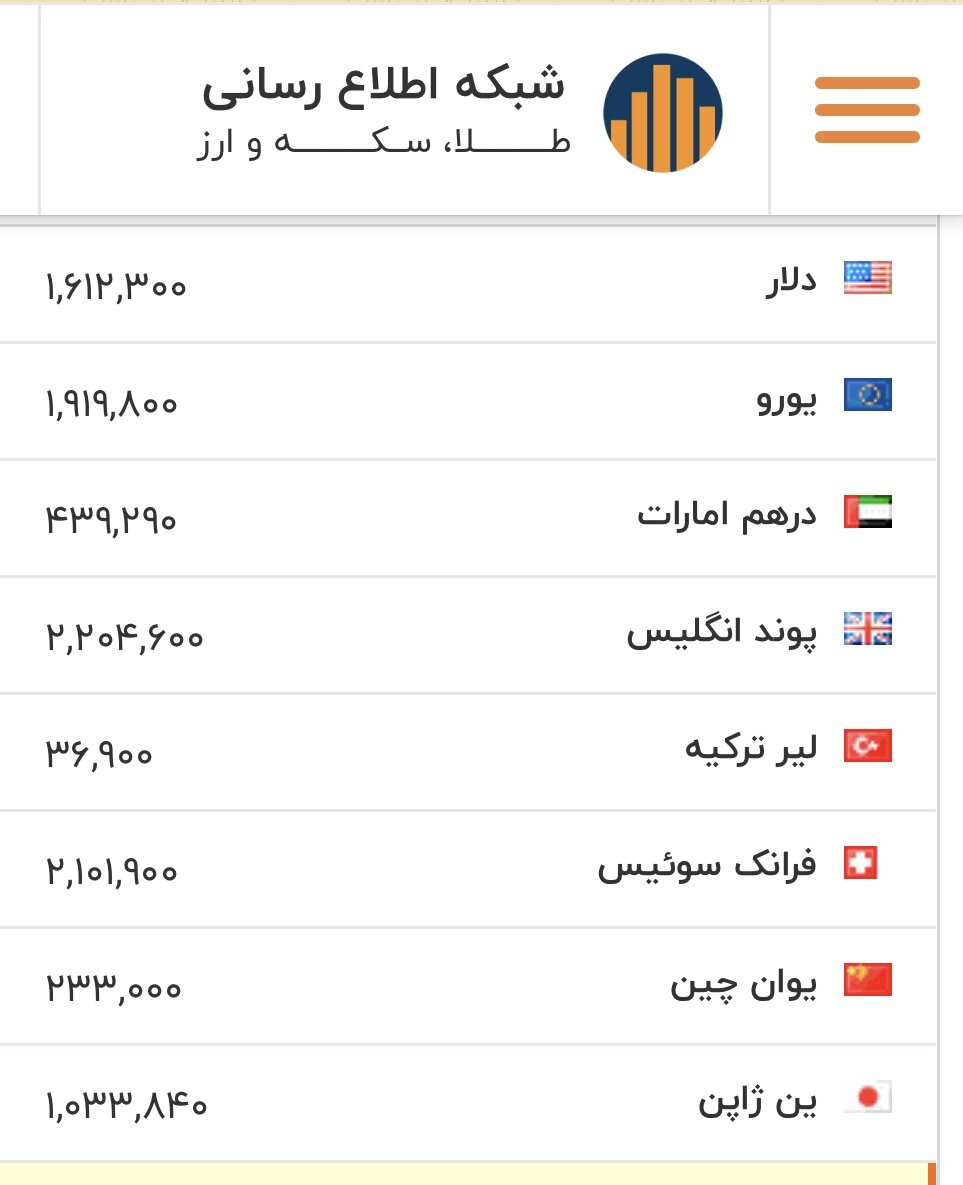Viewport: 963px width, 1185px height.
Task: Click the فرانک سوئیس price value
Action: (x=106, y=871)
